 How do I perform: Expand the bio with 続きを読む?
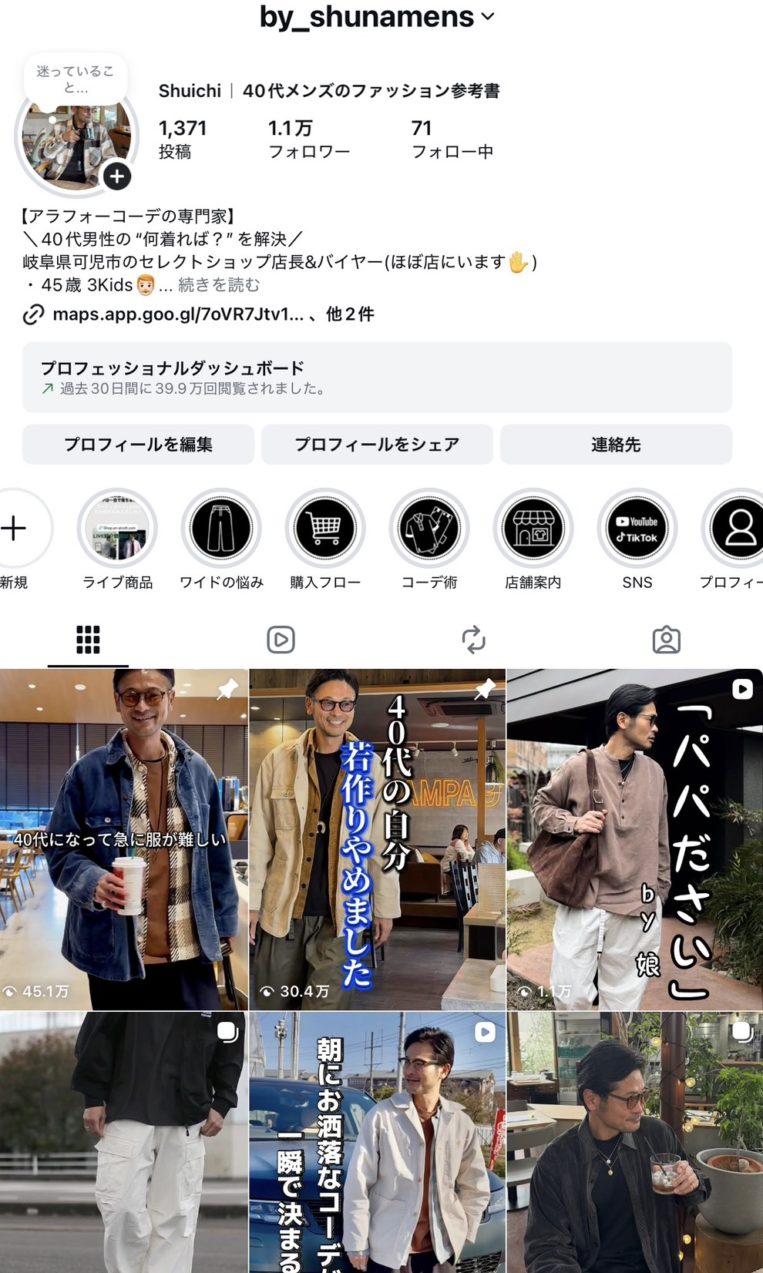[x=219, y=285]
